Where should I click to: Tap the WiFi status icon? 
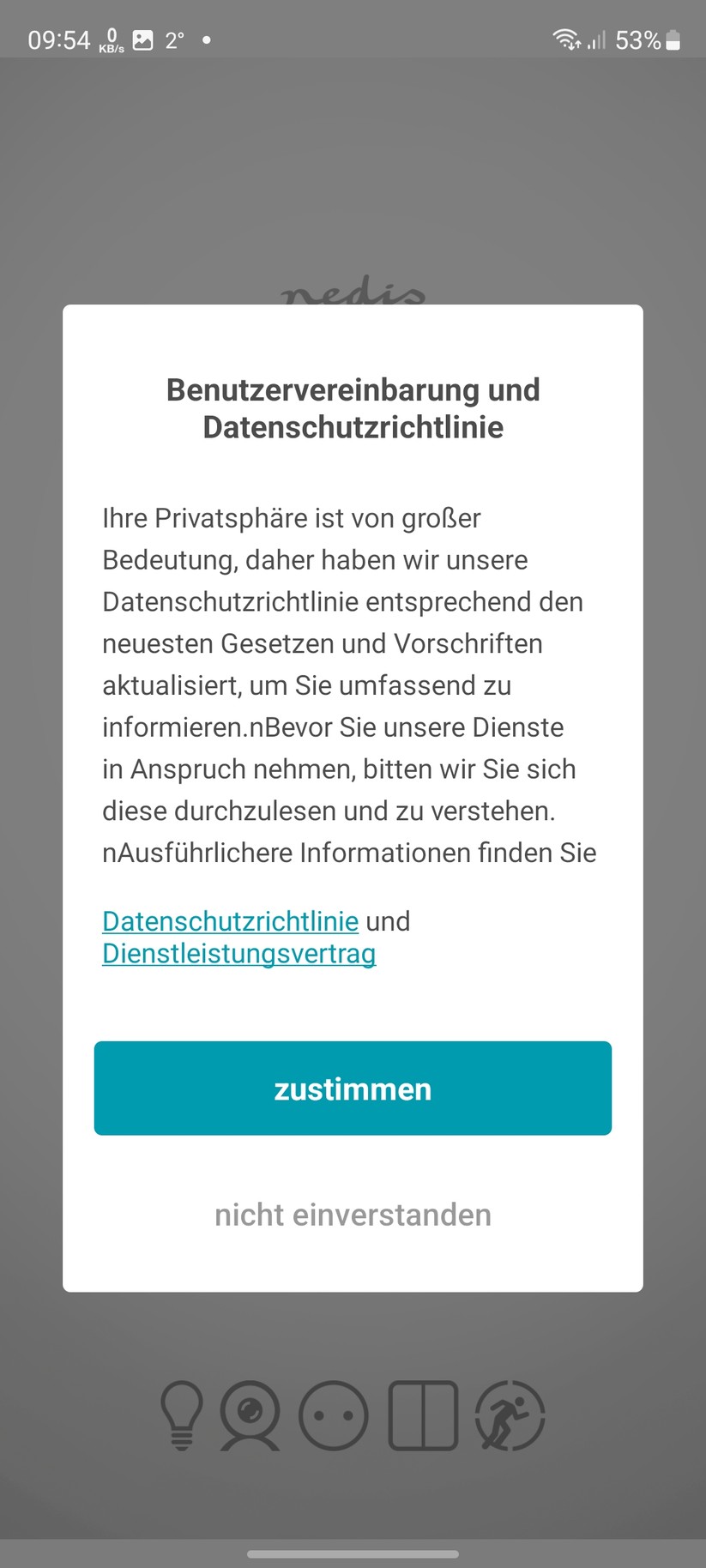[567, 39]
